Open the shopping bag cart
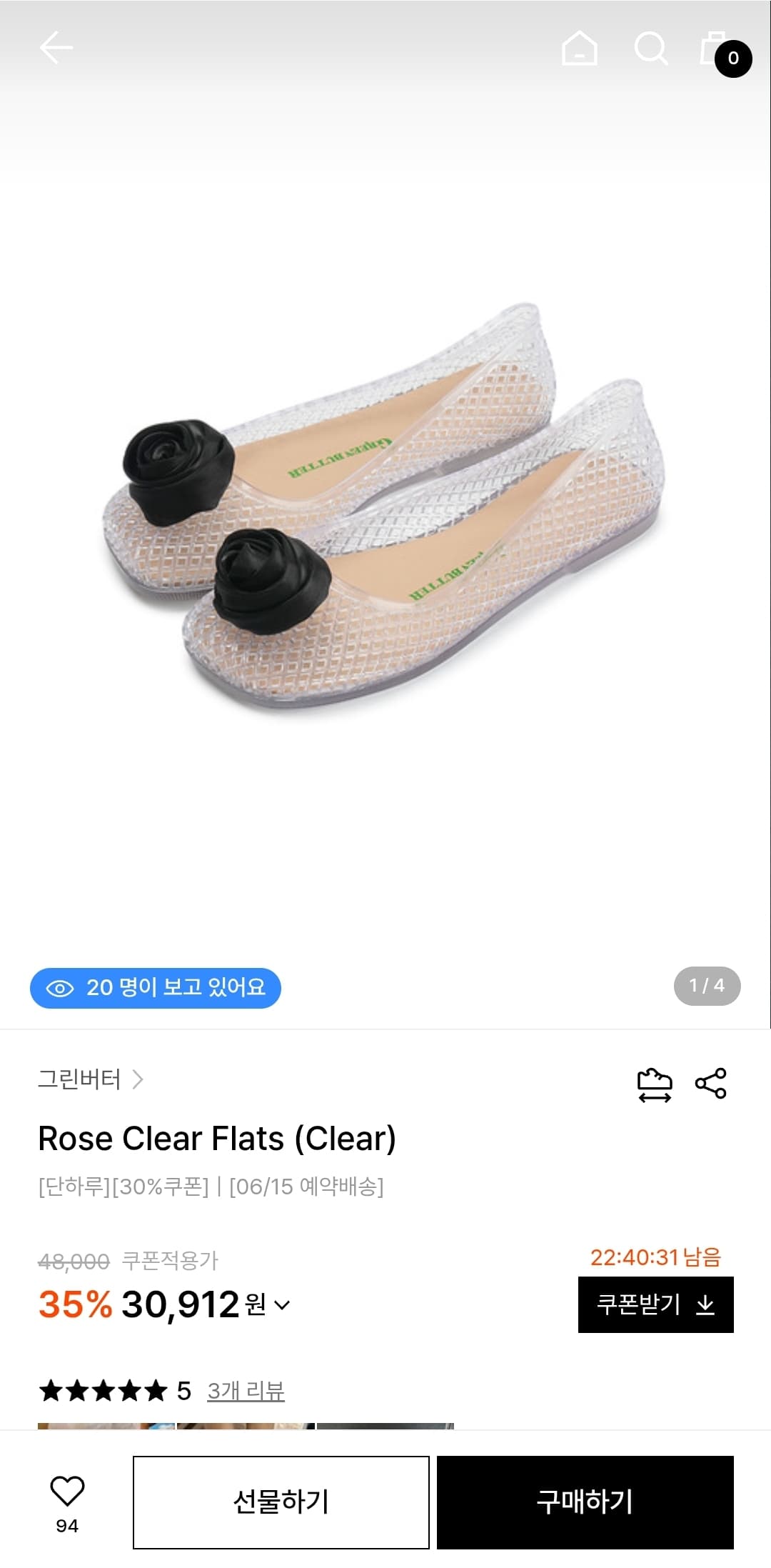771x1568 pixels. click(722, 51)
